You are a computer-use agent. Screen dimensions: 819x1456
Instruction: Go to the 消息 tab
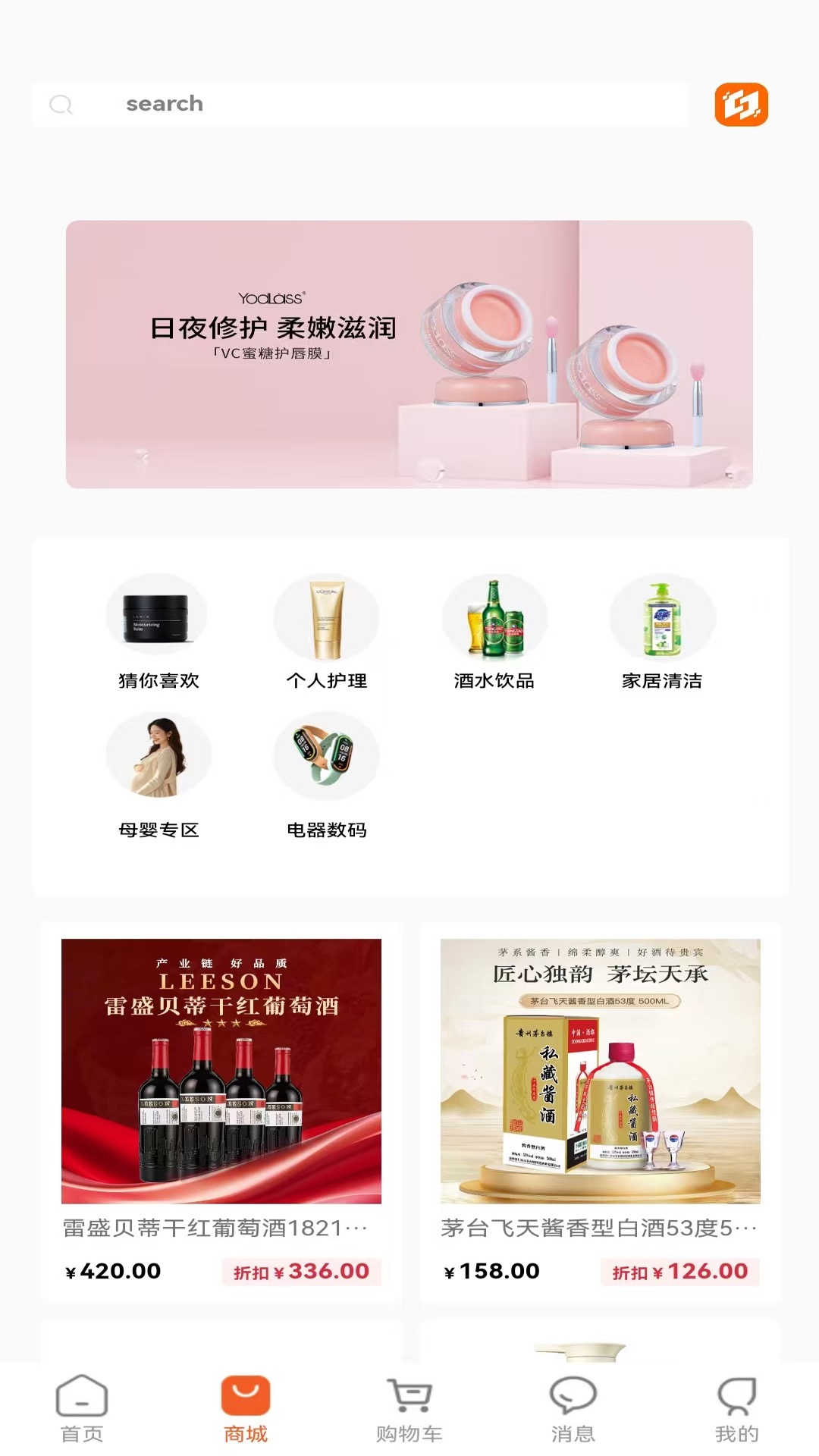[x=573, y=1409]
